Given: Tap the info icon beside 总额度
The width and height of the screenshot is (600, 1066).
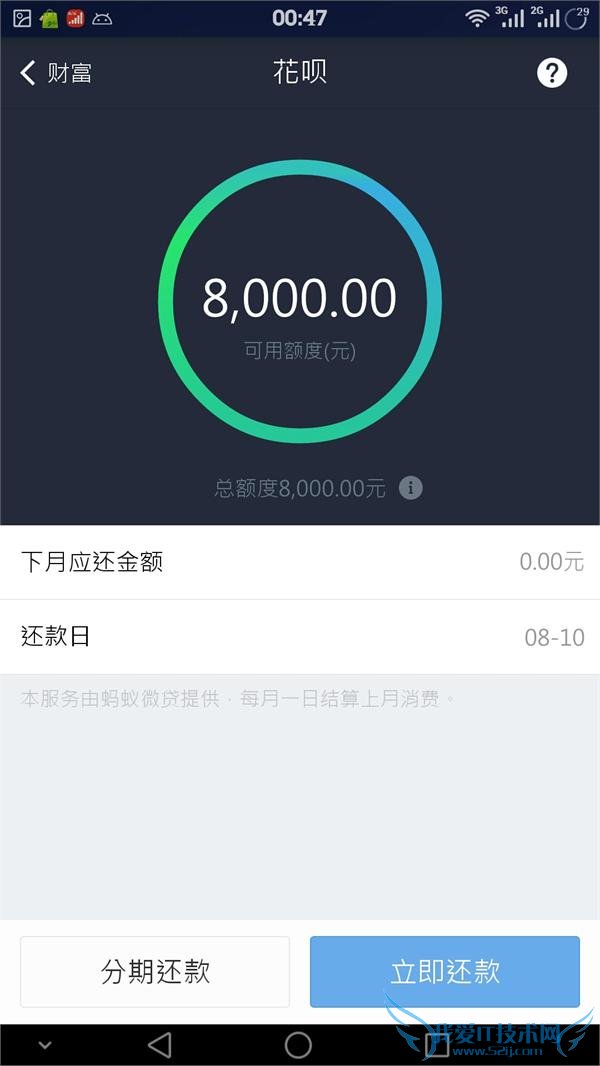Looking at the screenshot, I should (x=410, y=488).
